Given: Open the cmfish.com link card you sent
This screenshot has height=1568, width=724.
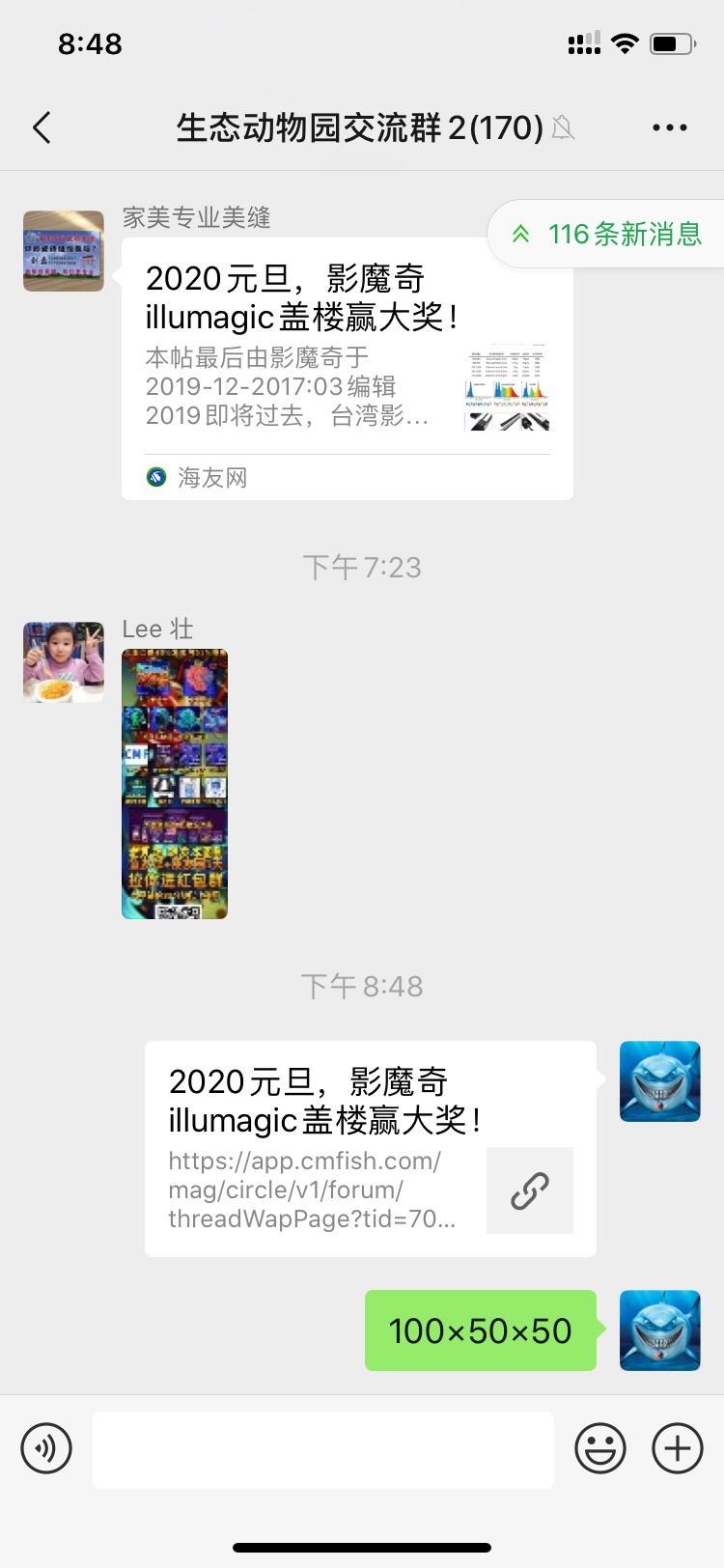Looking at the screenshot, I should pyautogui.click(x=371, y=1148).
